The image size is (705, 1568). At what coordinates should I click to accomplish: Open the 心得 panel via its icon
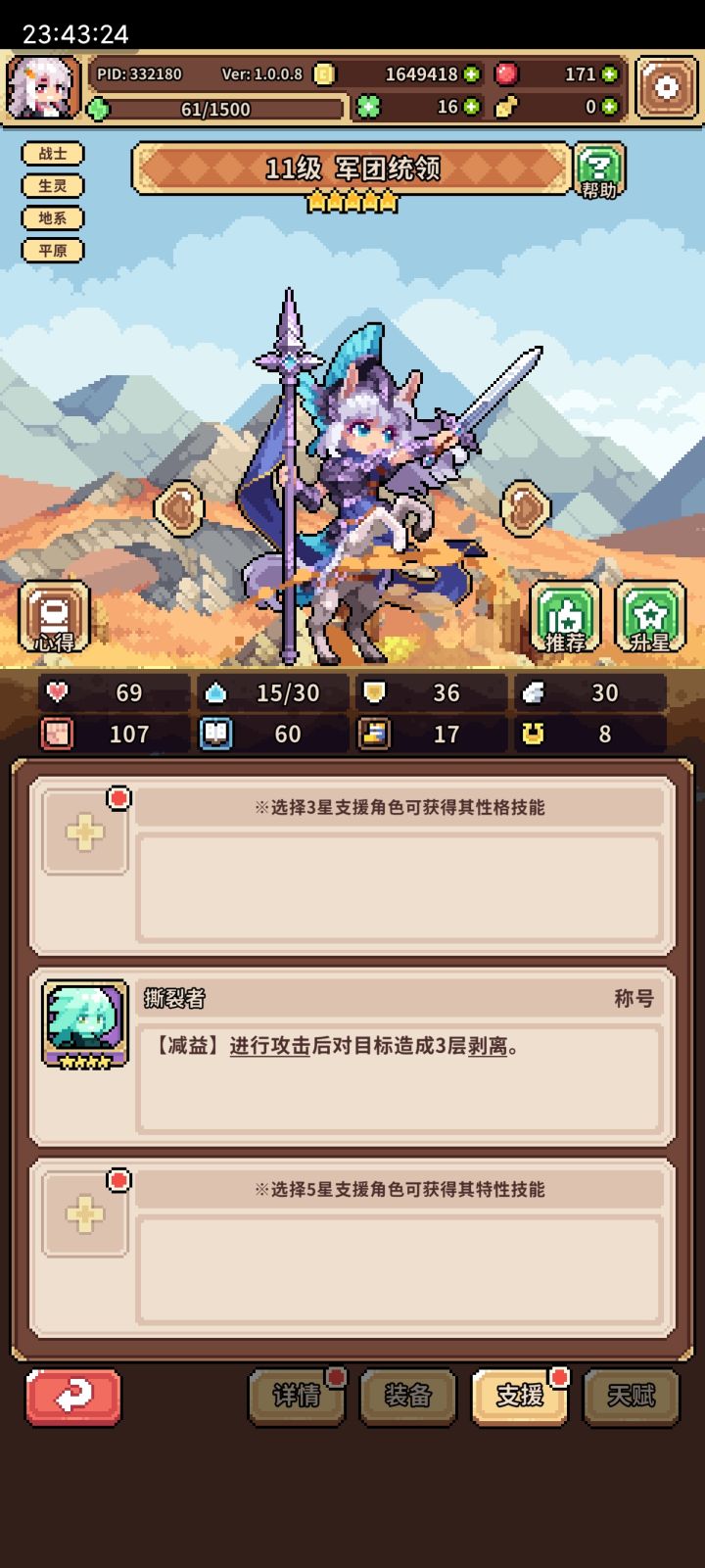coord(54,617)
